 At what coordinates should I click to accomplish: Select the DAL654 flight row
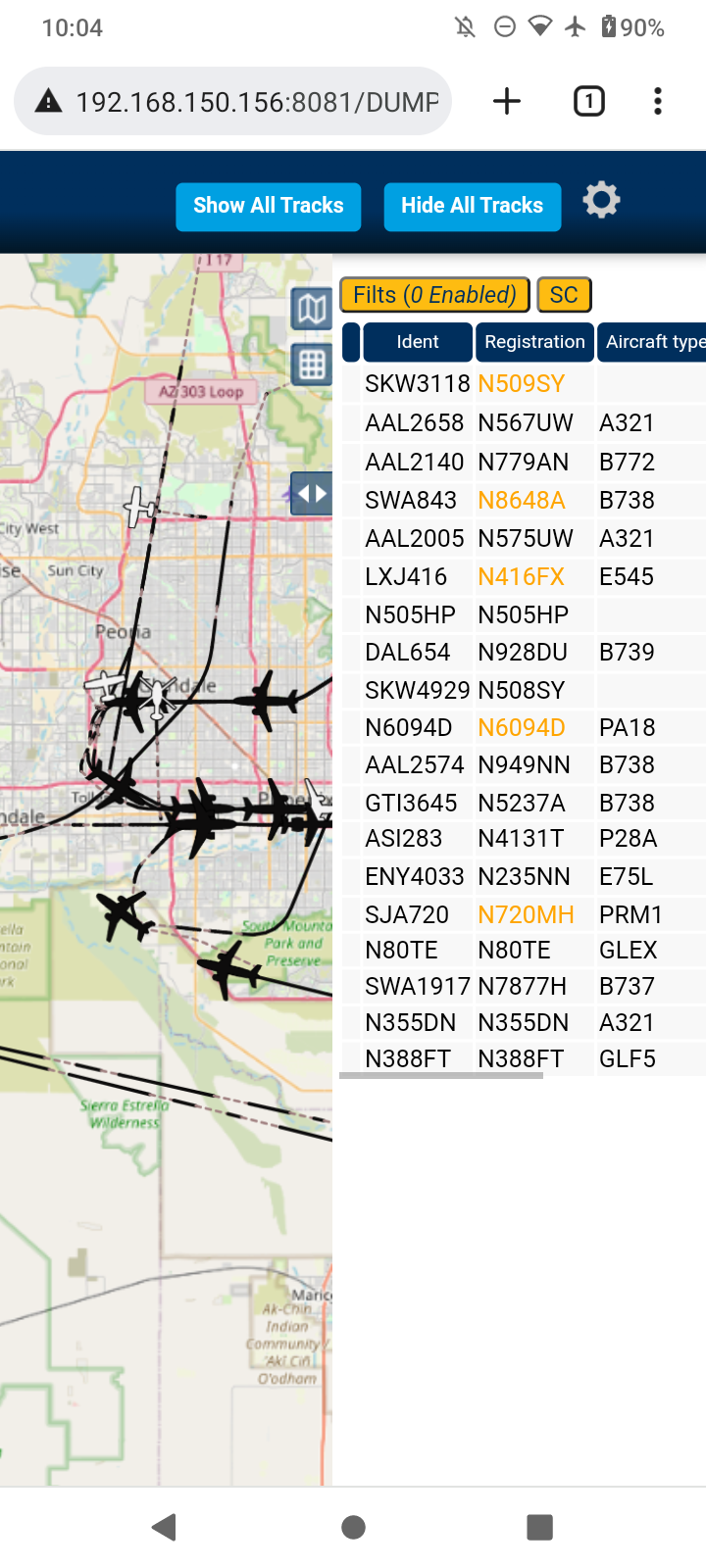point(524,653)
